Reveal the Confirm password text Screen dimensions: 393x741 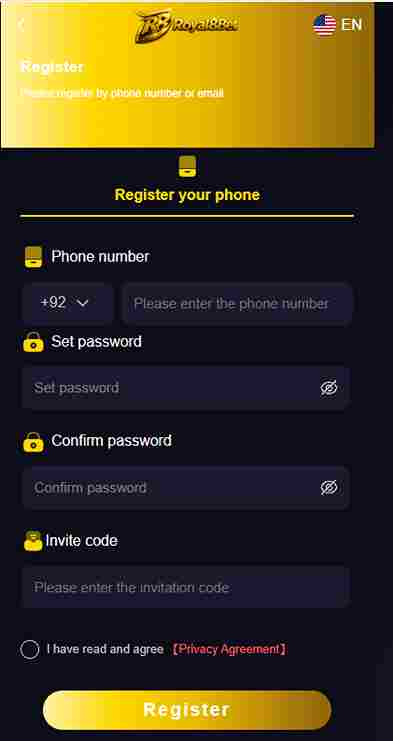pyautogui.click(x=329, y=488)
